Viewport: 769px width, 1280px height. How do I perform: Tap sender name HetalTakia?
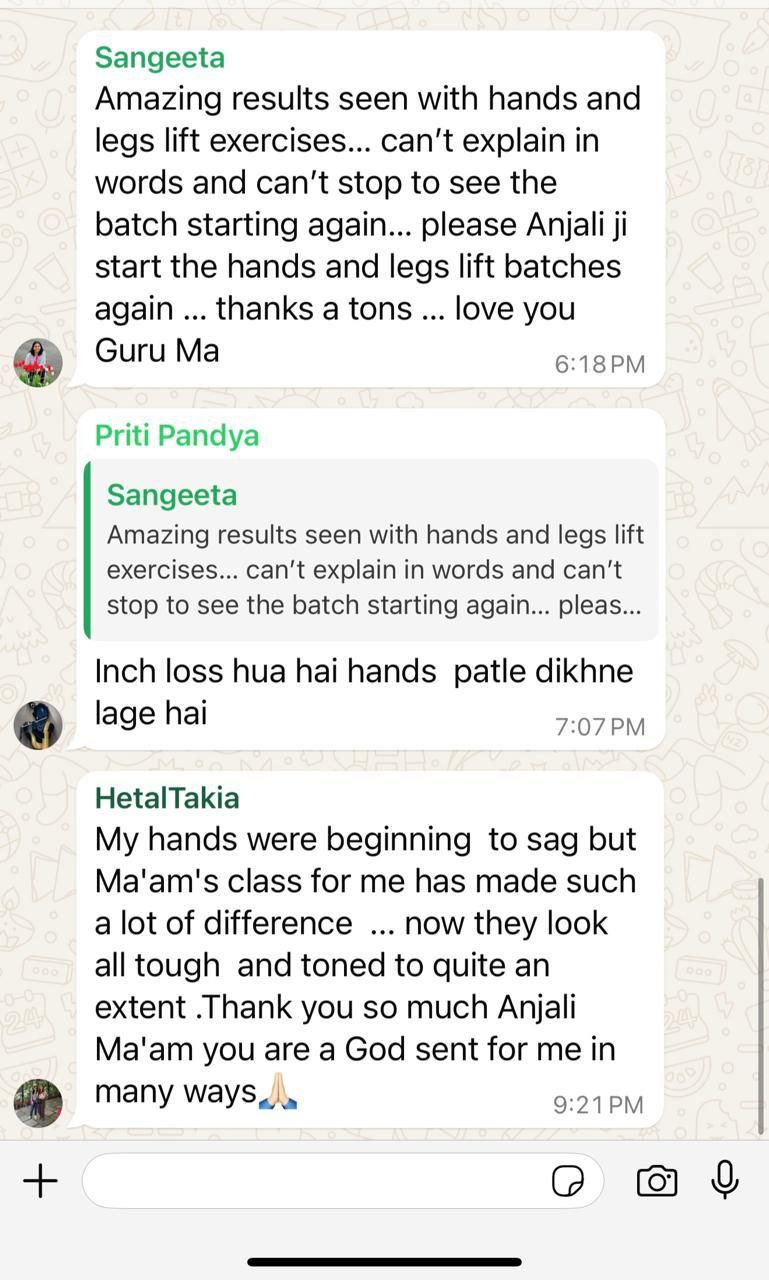(x=167, y=798)
